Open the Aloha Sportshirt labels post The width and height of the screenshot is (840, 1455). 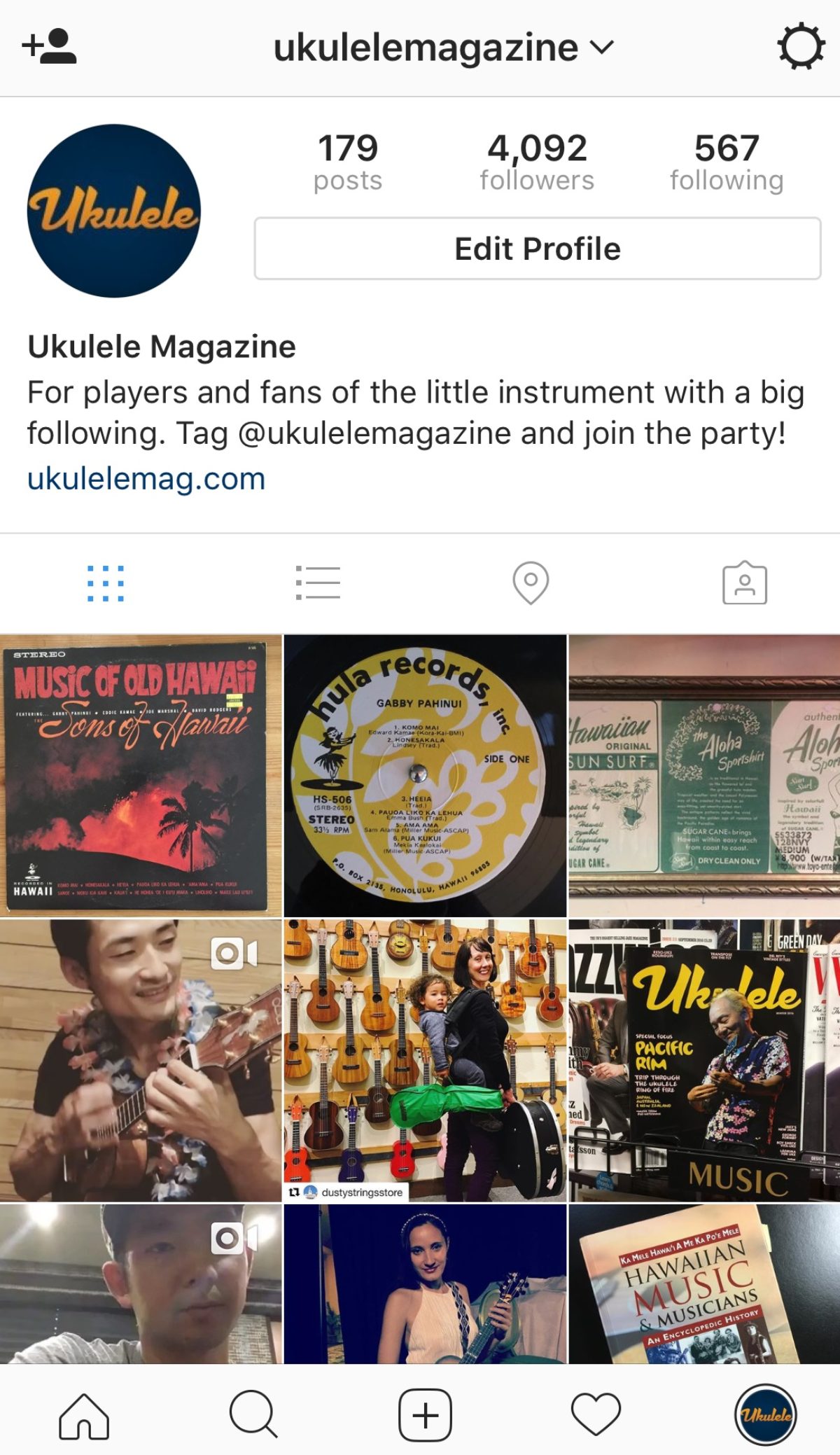(x=704, y=775)
